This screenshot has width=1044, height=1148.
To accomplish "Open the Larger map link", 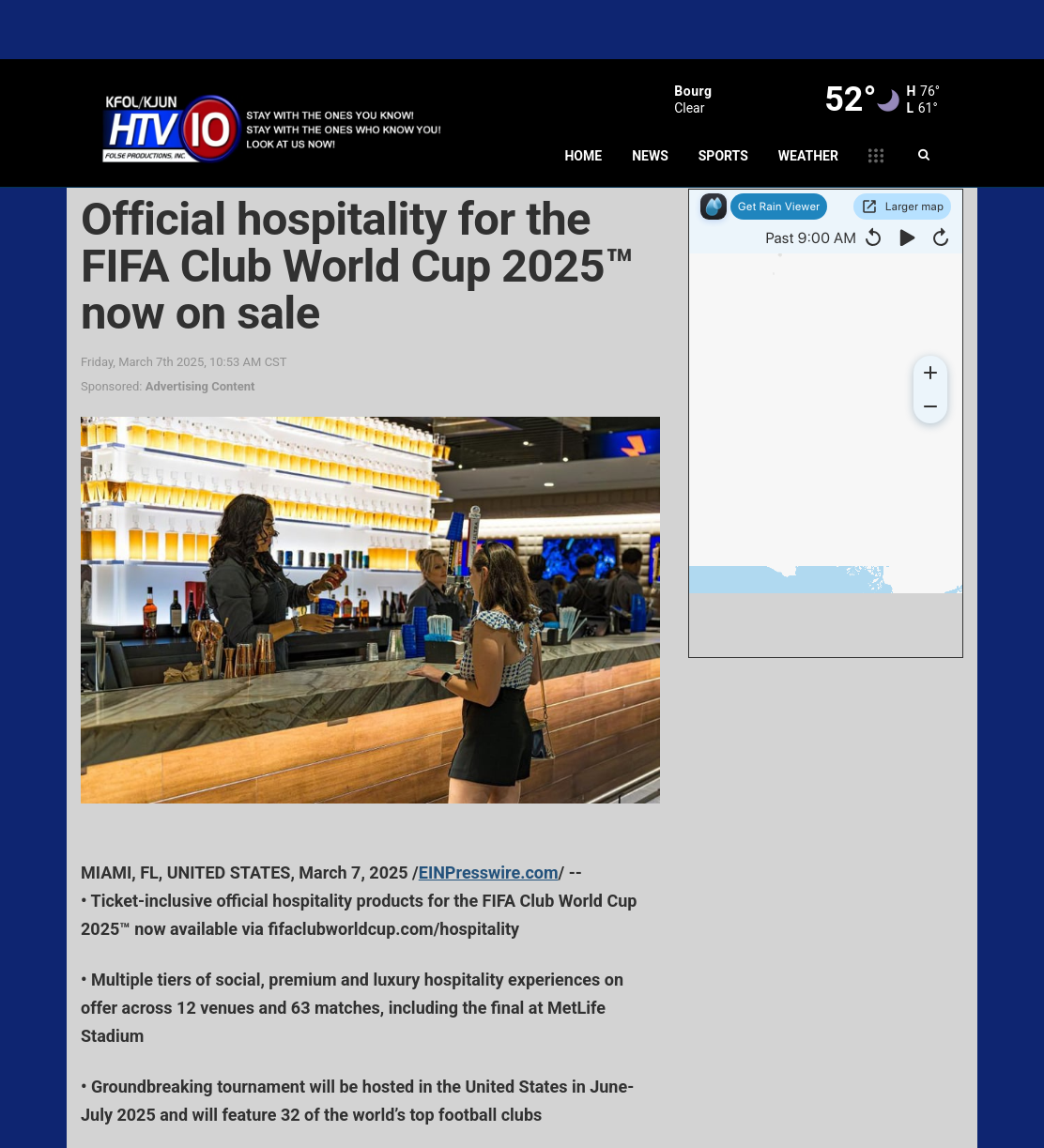I will pos(902,207).
